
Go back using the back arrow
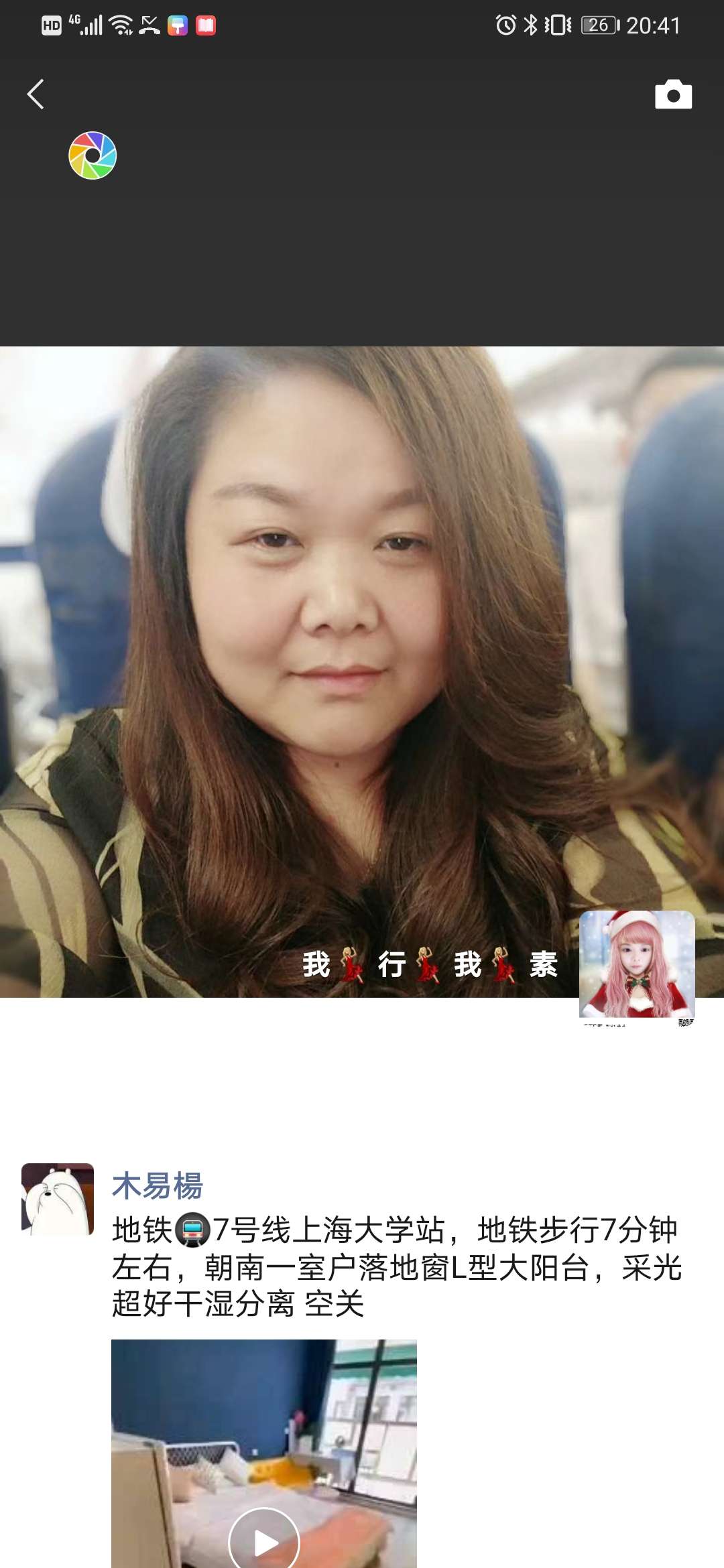coord(36,94)
